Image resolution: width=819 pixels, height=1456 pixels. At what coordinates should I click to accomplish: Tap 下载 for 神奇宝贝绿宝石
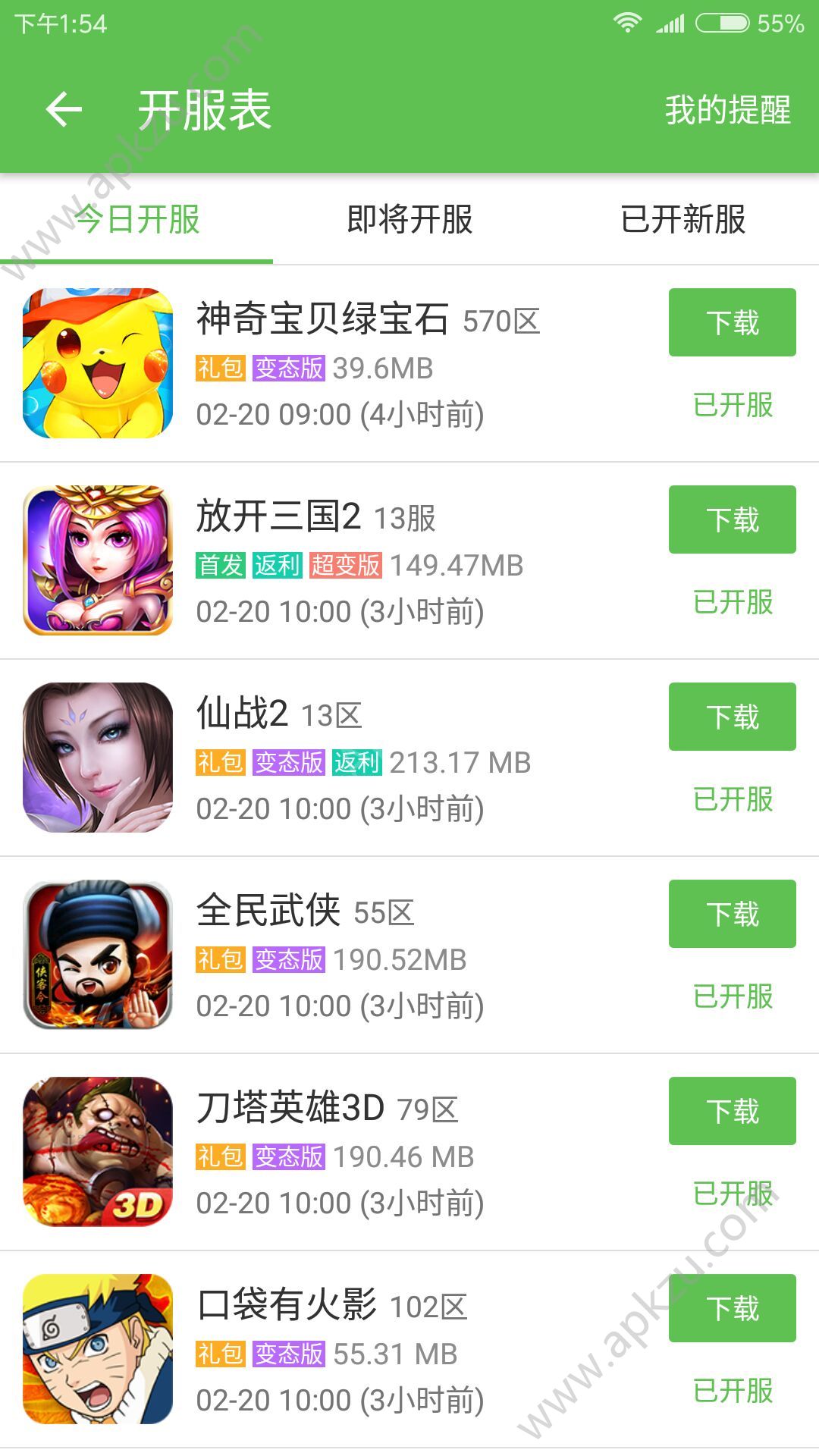click(732, 322)
